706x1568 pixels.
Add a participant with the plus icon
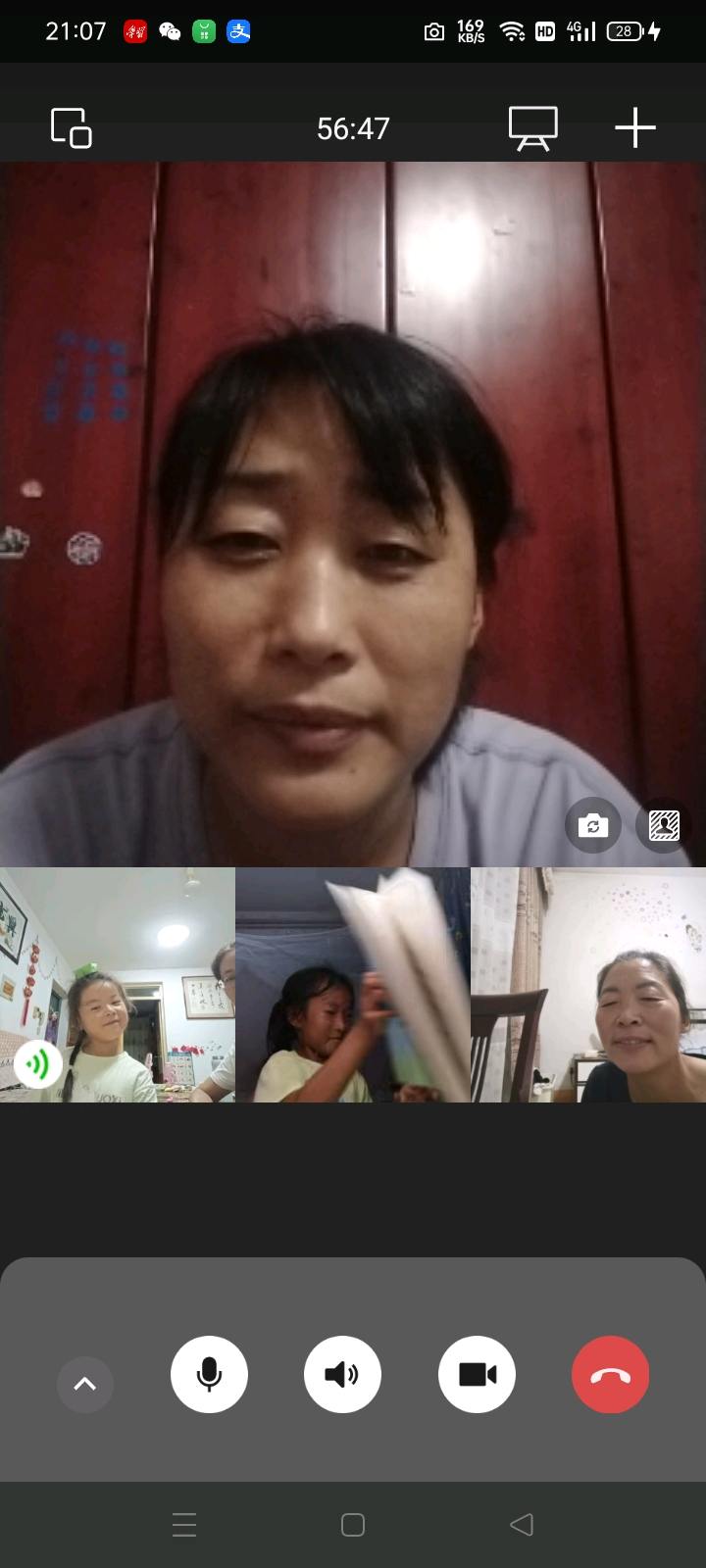pos(635,128)
